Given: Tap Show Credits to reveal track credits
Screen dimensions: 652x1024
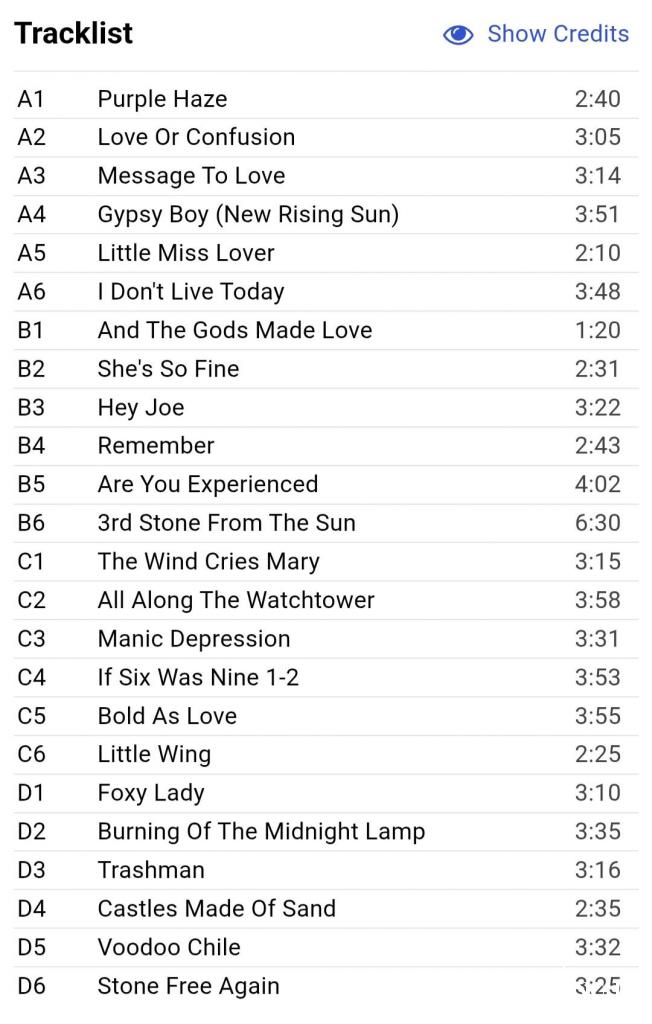Looking at the screenshot, I should tap(537, 34).
